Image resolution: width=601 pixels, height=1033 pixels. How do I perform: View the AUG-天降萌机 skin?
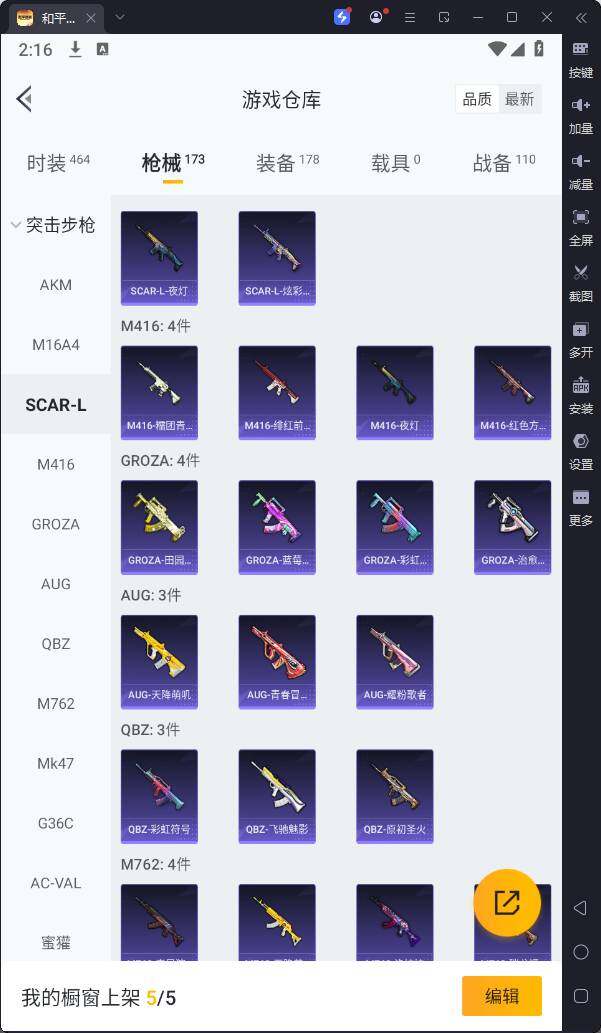pos(159,661)
